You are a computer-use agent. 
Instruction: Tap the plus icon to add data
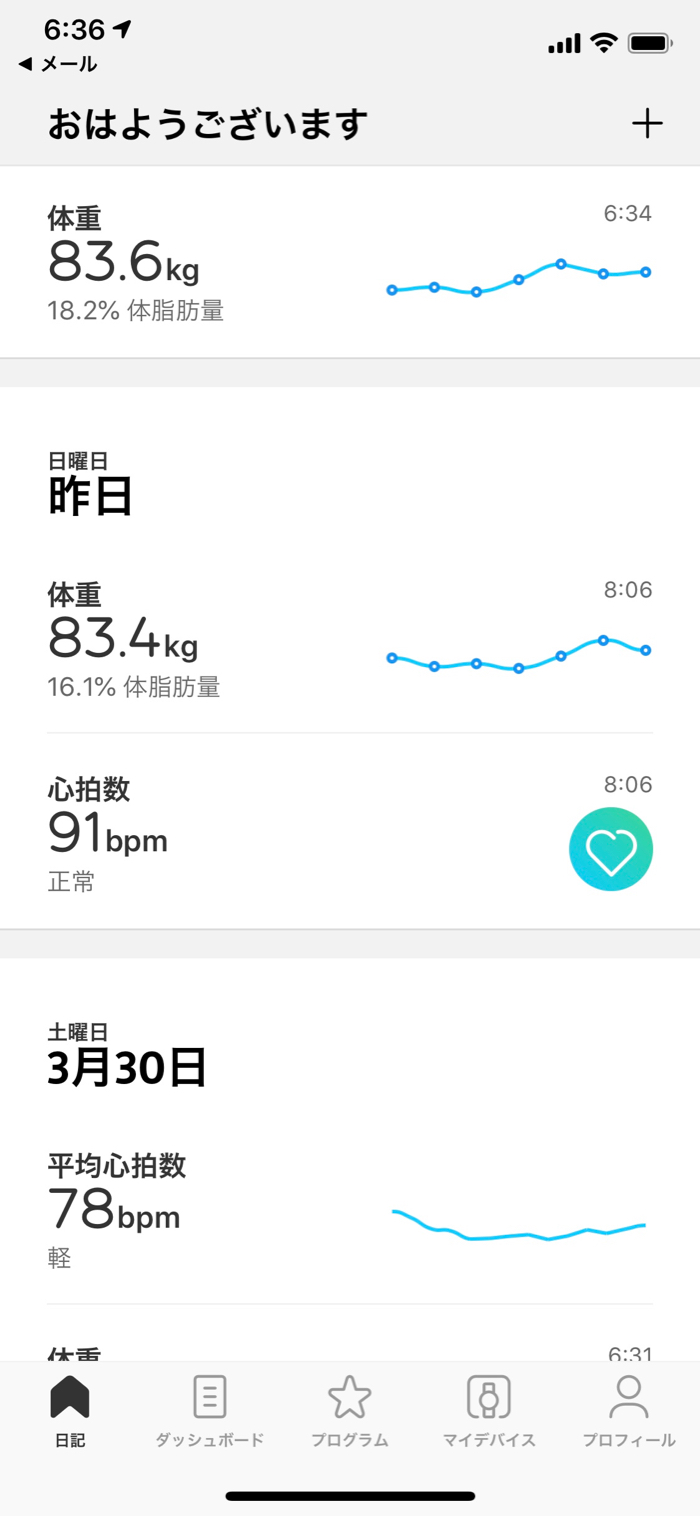point(647,124)
